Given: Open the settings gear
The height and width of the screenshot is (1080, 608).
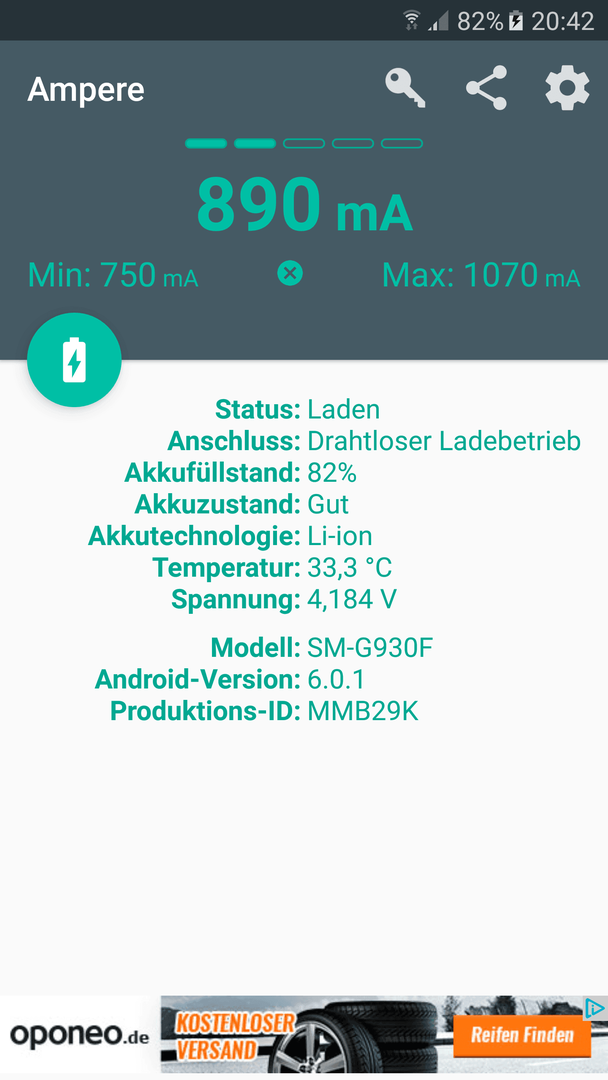Looking at the screenshot, I should pyautogui.click(x=567, y=88).
